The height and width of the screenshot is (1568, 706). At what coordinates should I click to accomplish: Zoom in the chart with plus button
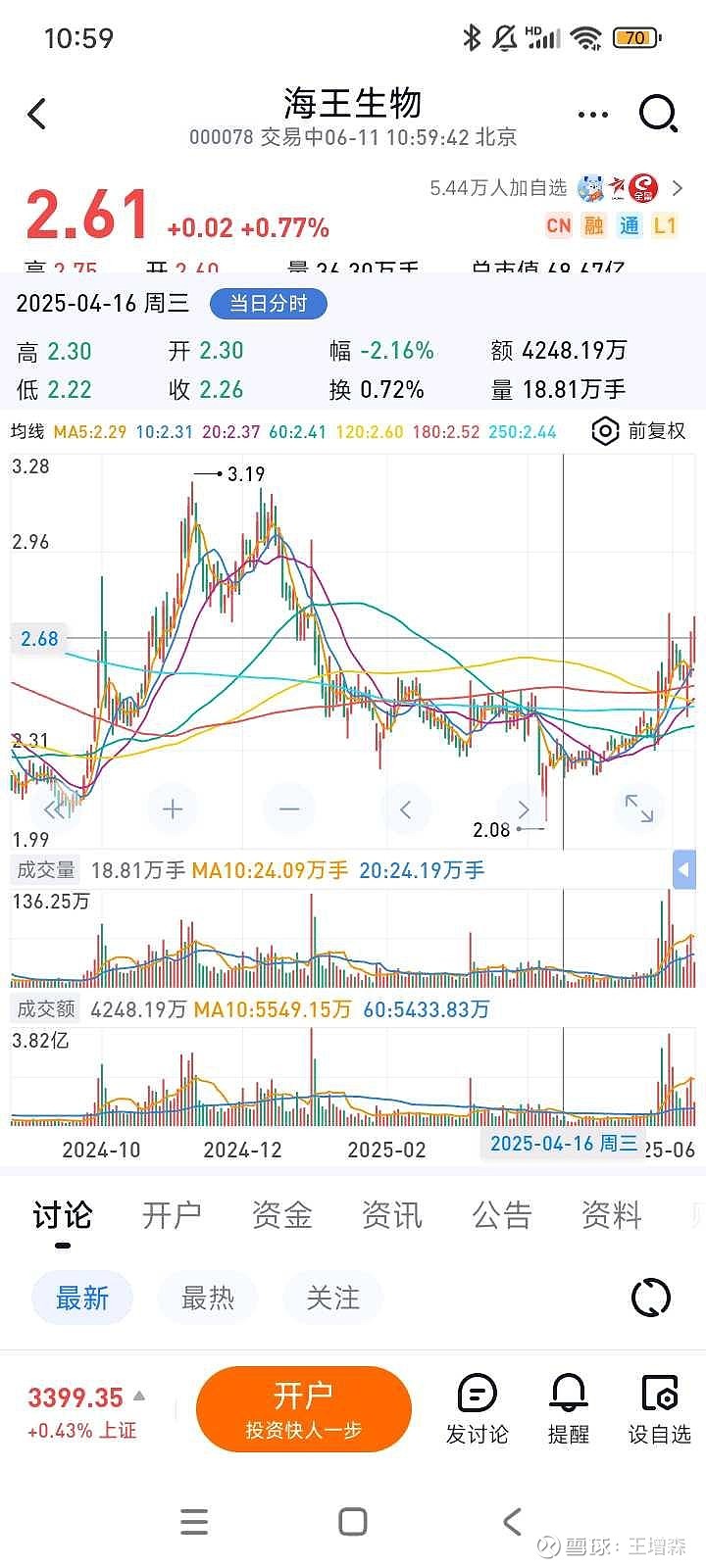coord(173,808)
